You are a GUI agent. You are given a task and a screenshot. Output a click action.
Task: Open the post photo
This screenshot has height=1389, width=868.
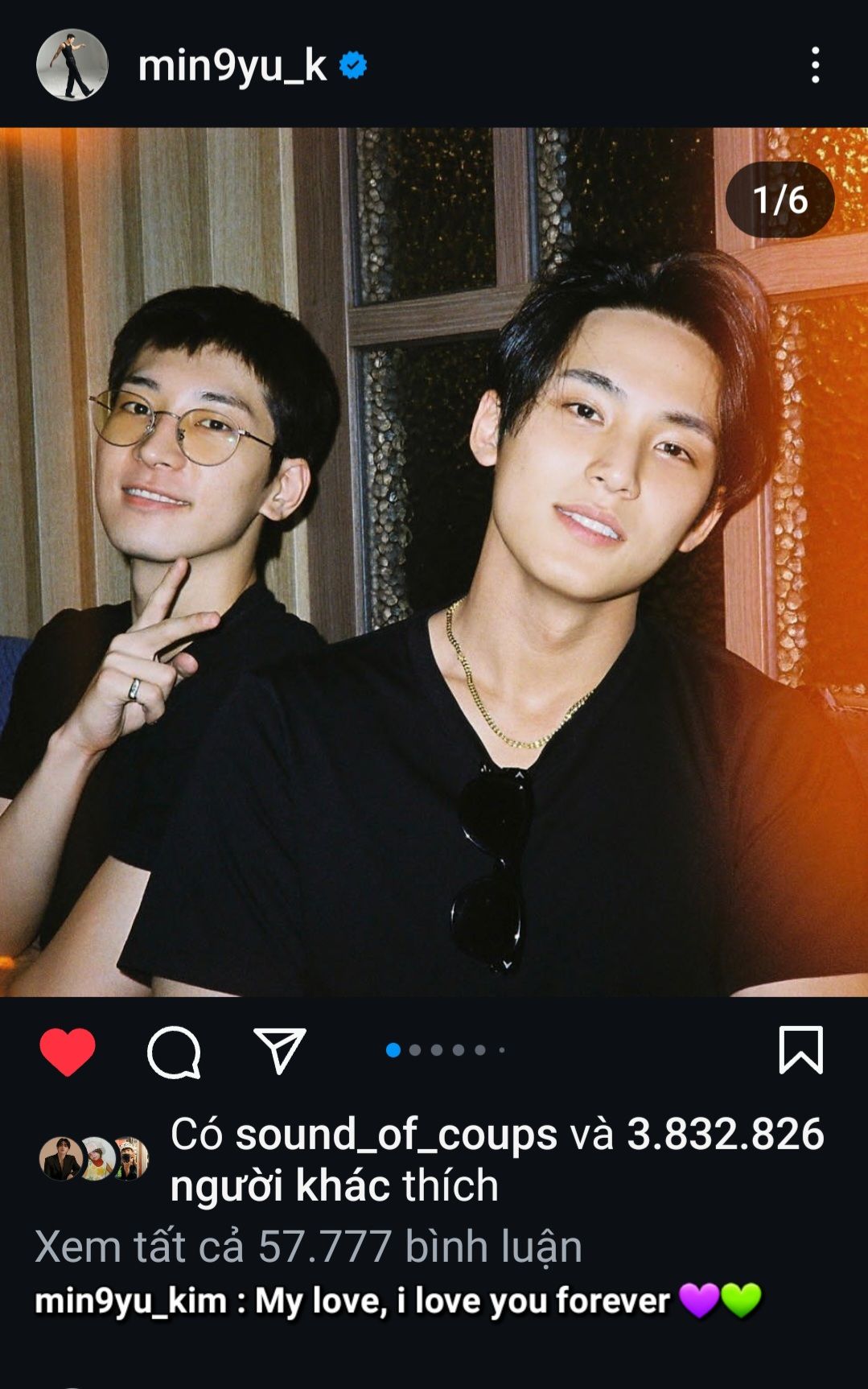434,562
